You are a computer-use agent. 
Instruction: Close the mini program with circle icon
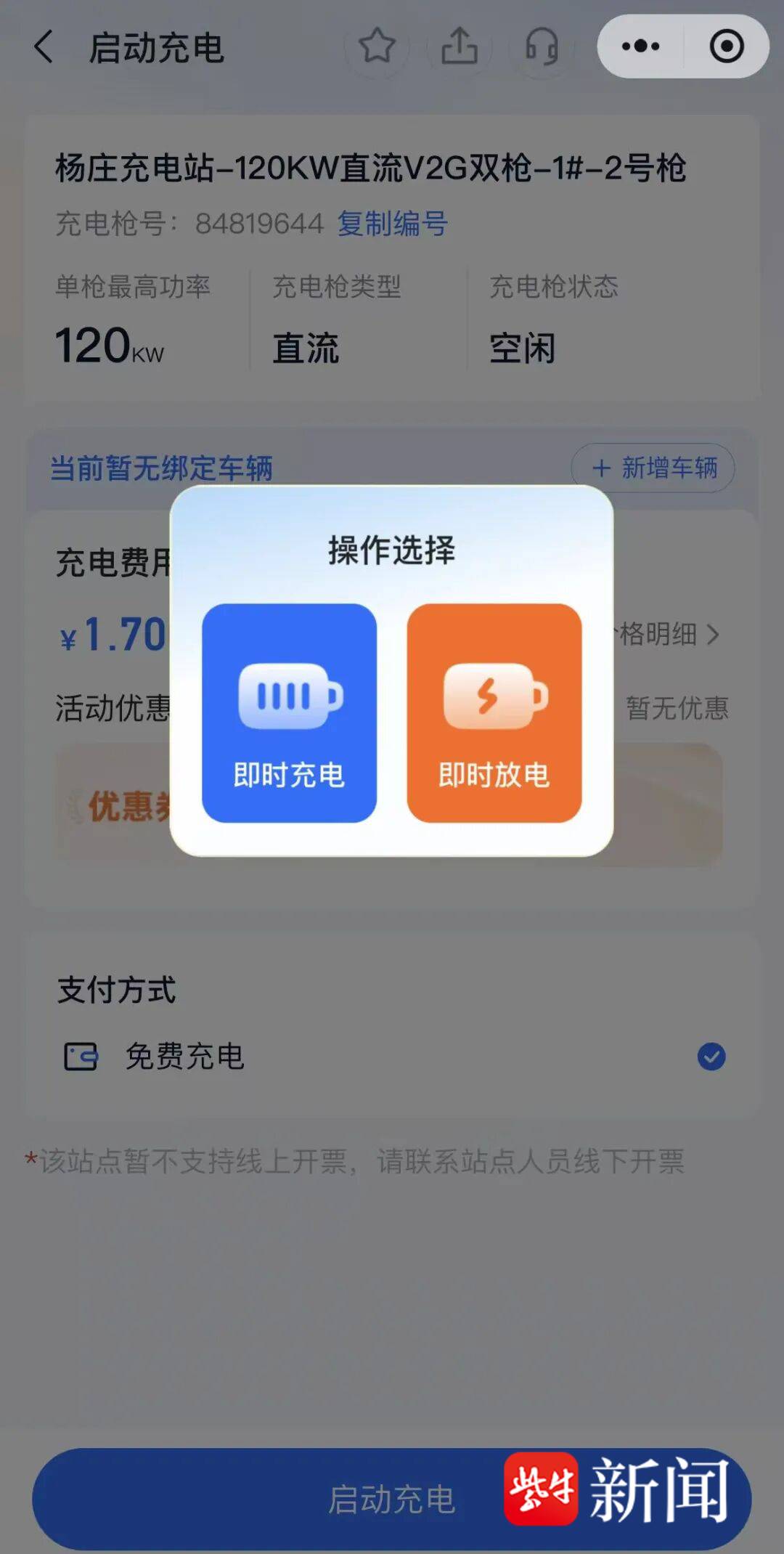click(726, 47)
